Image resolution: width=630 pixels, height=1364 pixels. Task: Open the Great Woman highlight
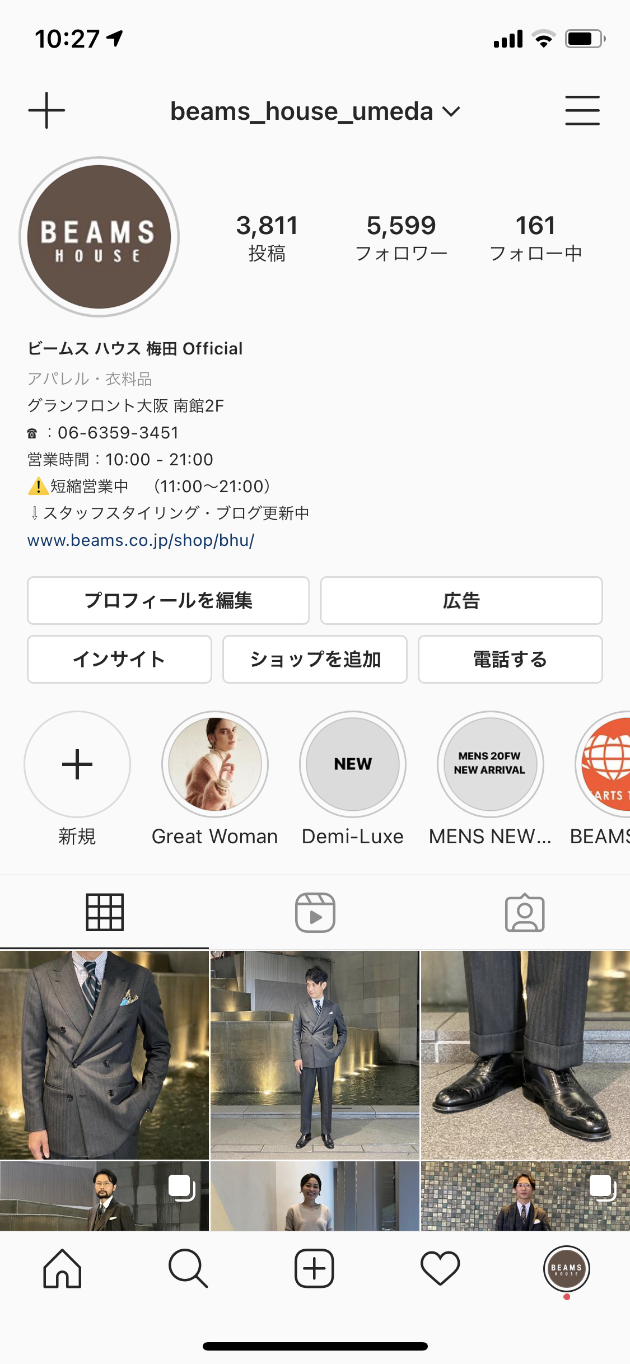click(215, 765)
